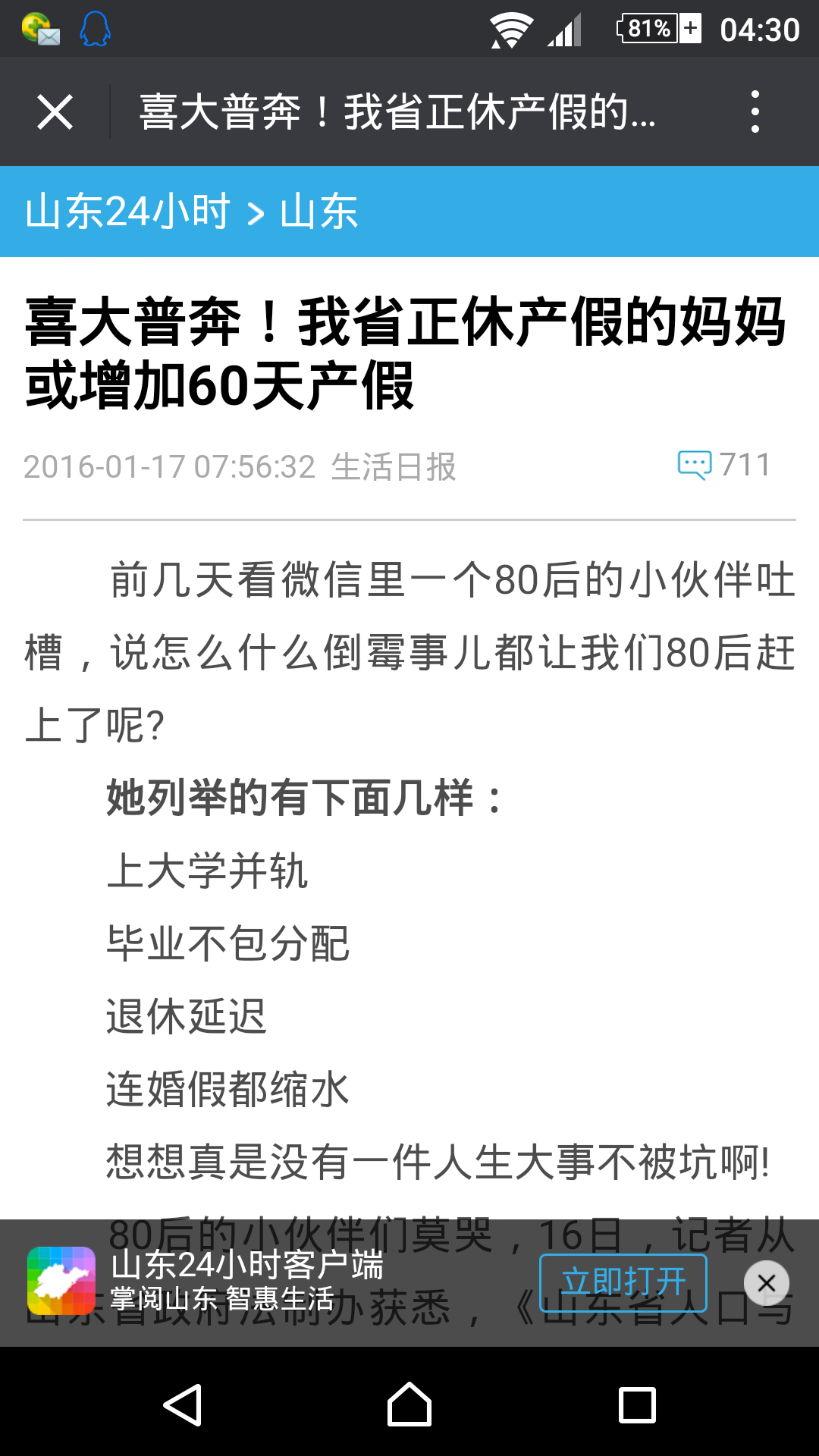This screenshot has height=1456, width=819.
Task: Open the three-dot overflow menu
Action: click(755, 111)
